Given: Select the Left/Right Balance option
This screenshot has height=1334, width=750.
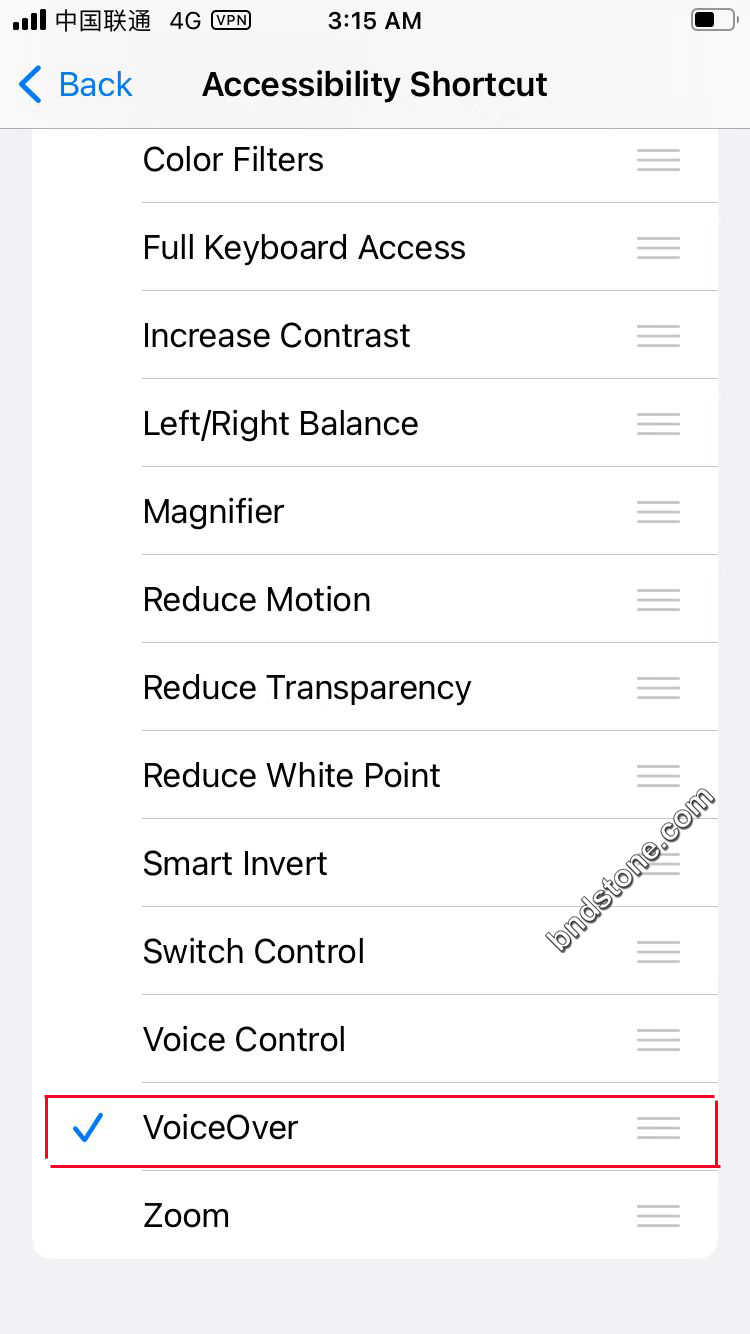Looking at the screenshot, I should [375, 423].
